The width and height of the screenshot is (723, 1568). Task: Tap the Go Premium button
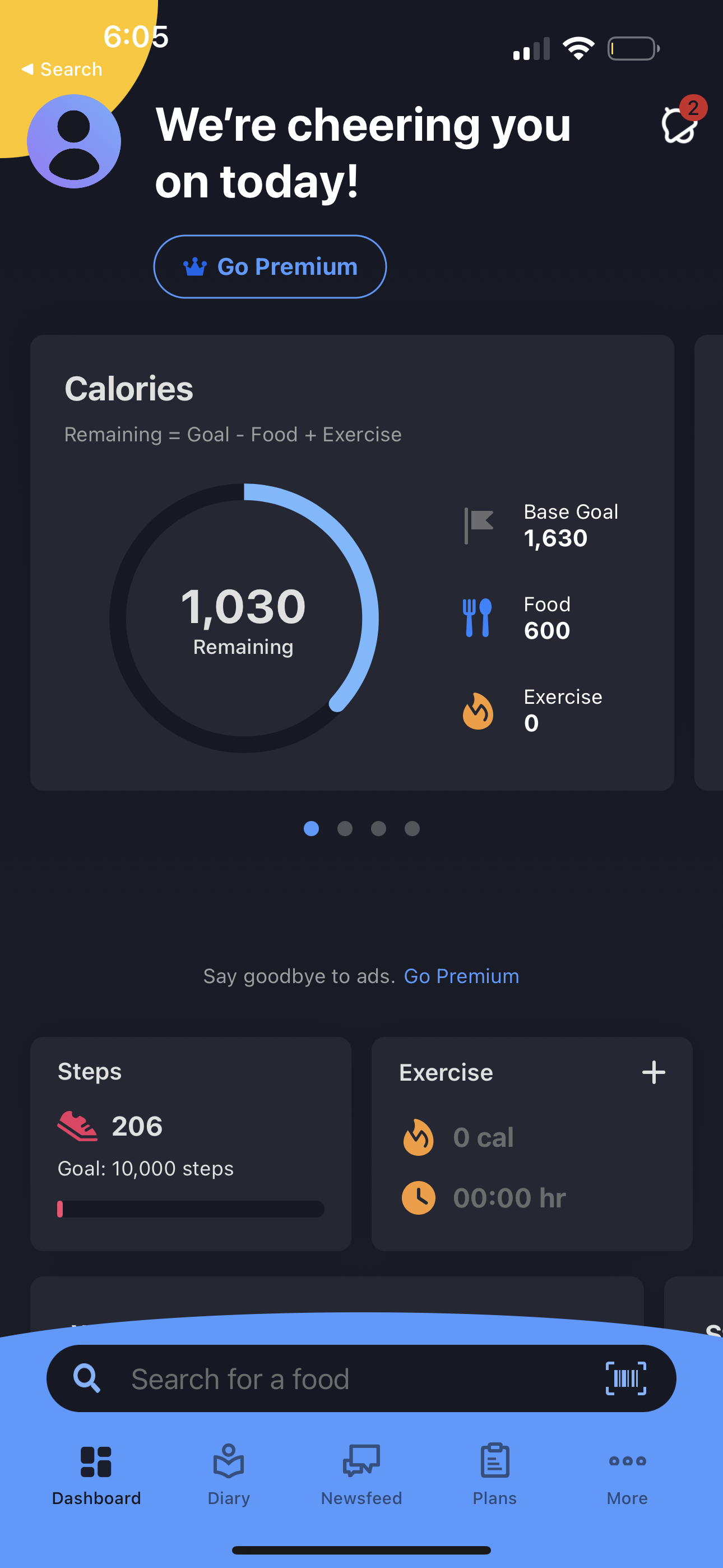pyautogui.click(x=270, y=266)
